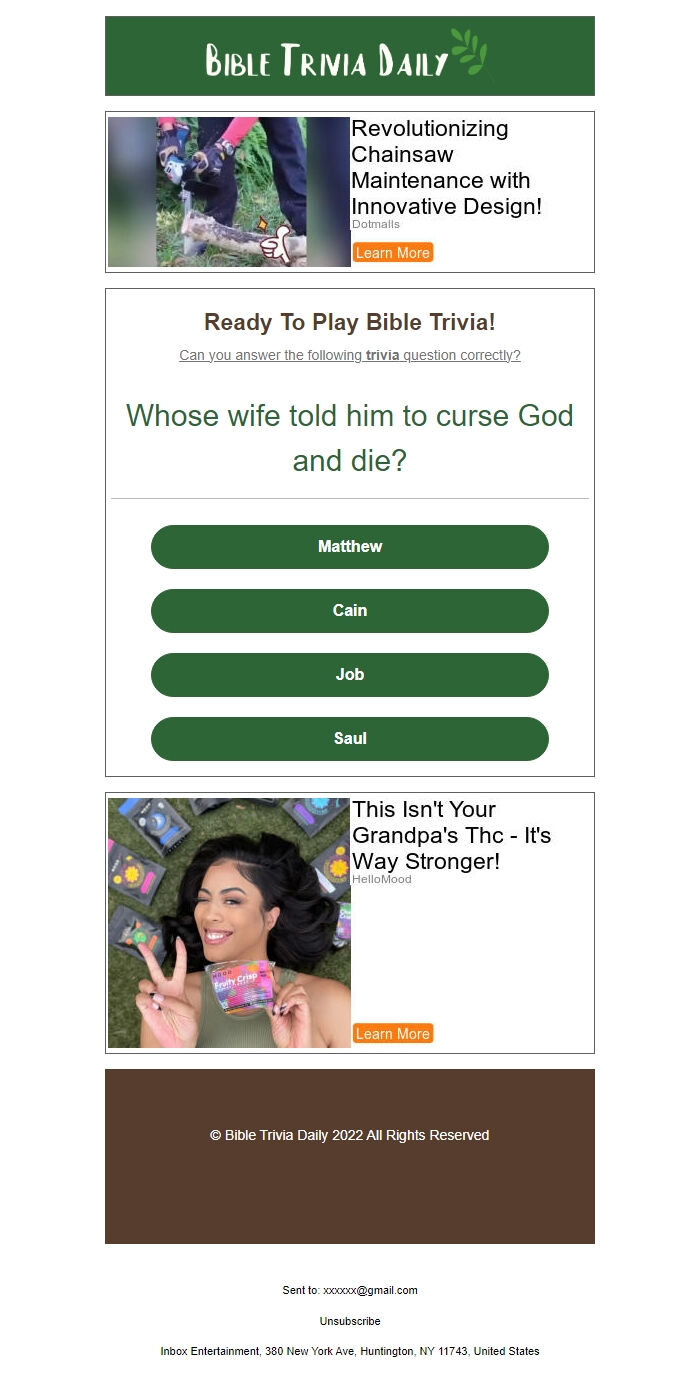700x1398 pixels.
Task: Open the Revolutionizing Chainsaw Maintenance headline
Action: pos(447,167)
